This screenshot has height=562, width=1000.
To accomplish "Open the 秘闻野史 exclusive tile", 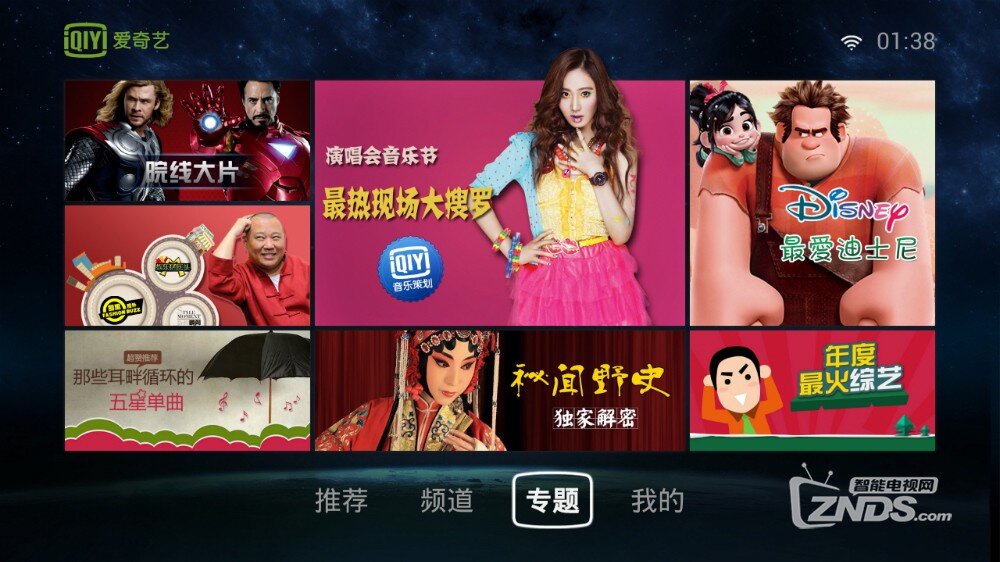I will click(x=499, y=390).
